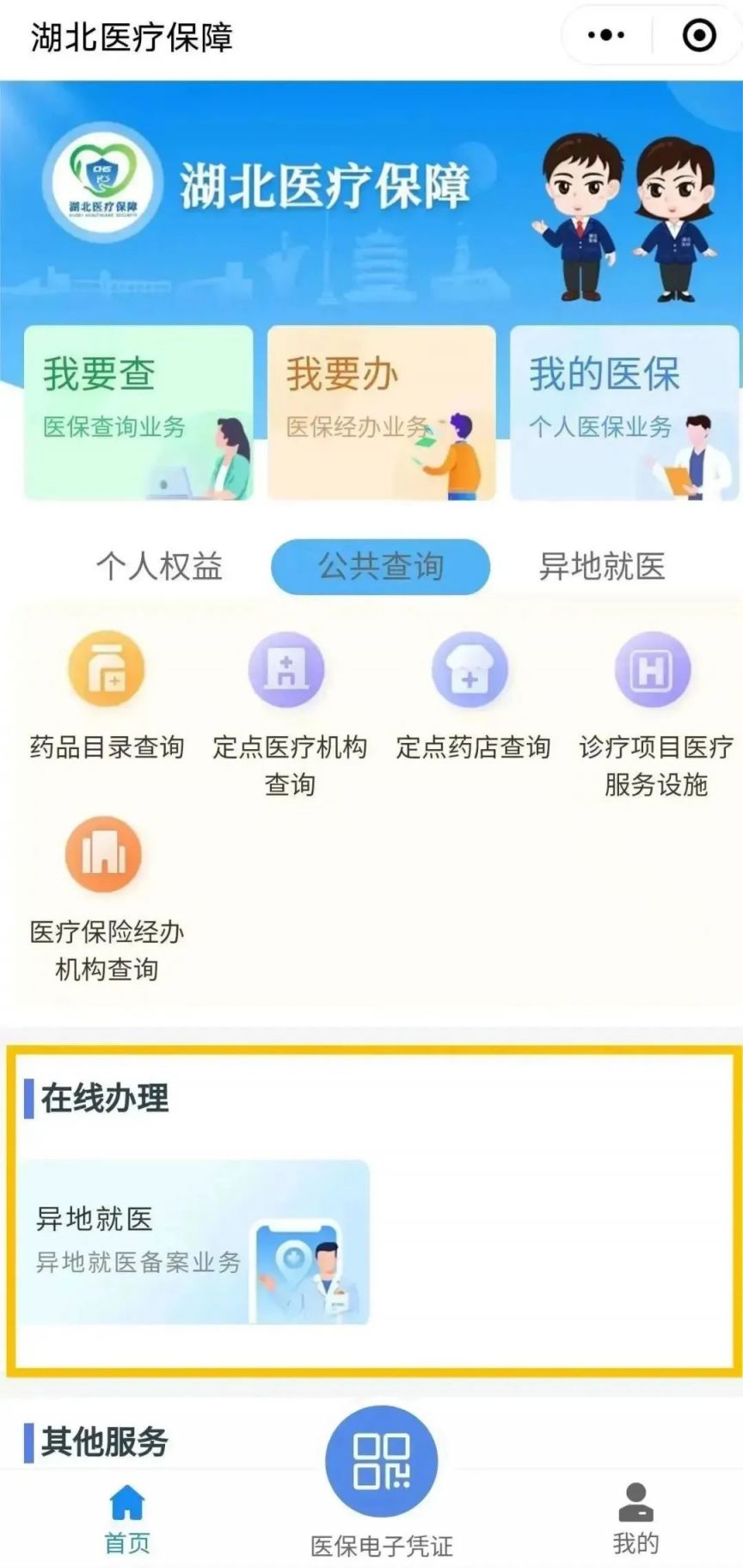Go to the 首页 tab

pos(127,1518)
